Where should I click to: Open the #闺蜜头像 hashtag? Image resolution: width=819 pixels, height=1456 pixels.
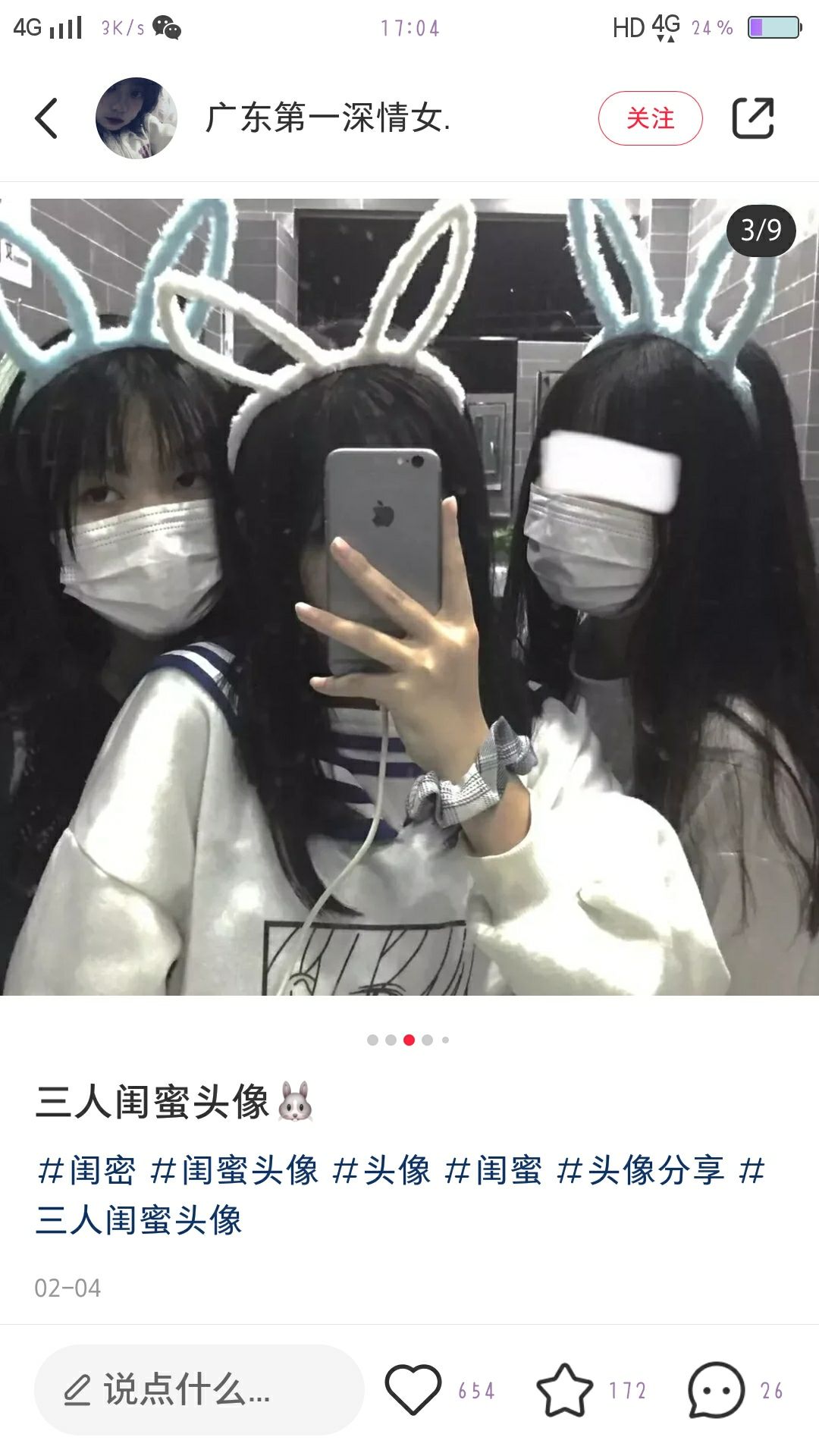(234, 1170)
